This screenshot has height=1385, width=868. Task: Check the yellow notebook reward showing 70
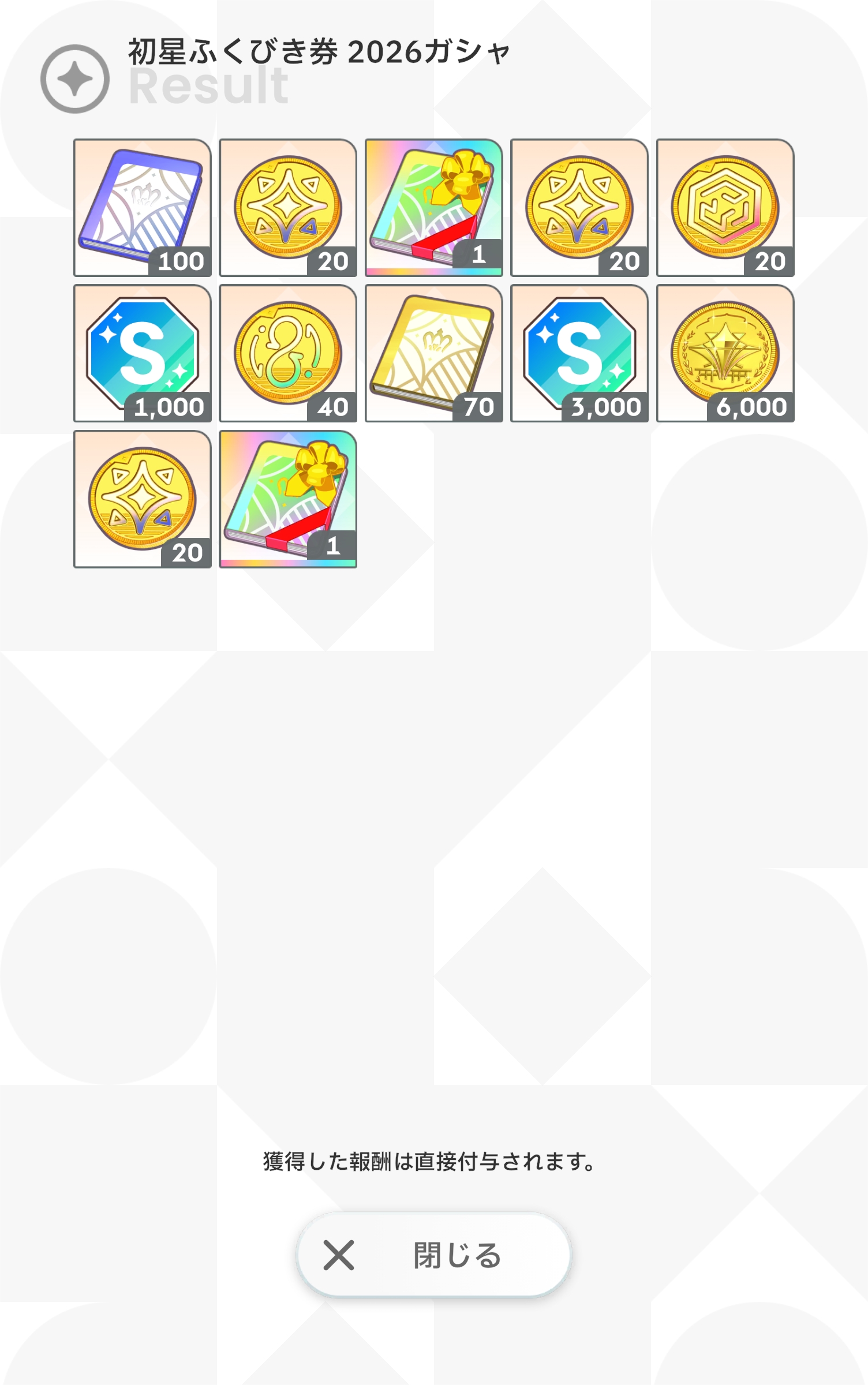[434, 353]
